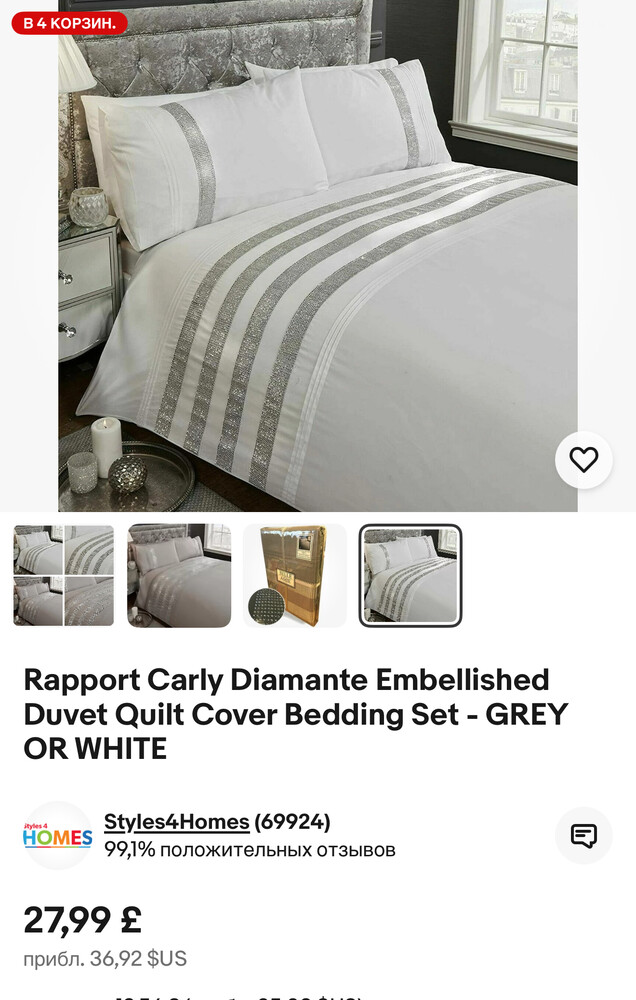This screenshot has width=636, height=1000.
Task: Select the white bedding set thumbnail
Action: 410,576
